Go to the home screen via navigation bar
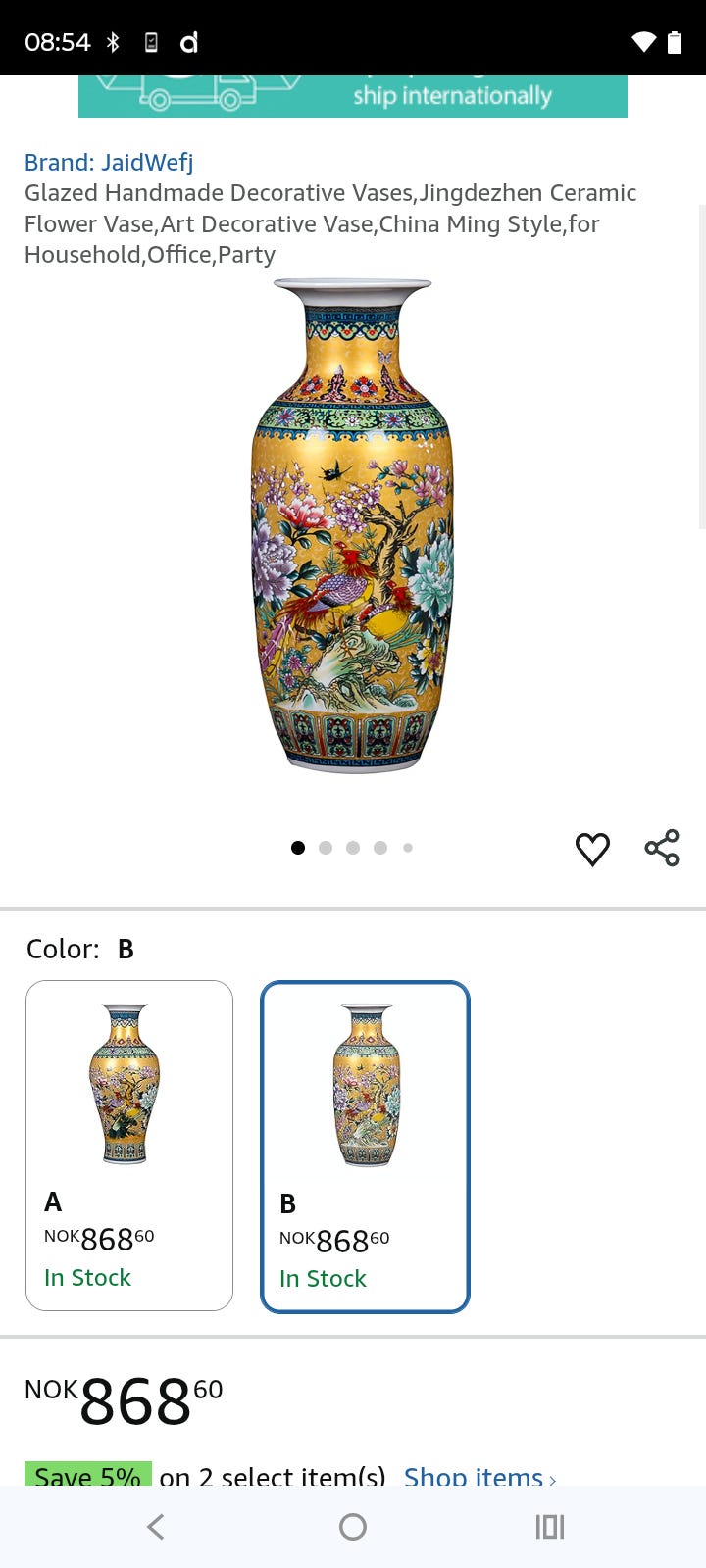The width and height of the screenshot is (706, 1568). point(353,1526)
